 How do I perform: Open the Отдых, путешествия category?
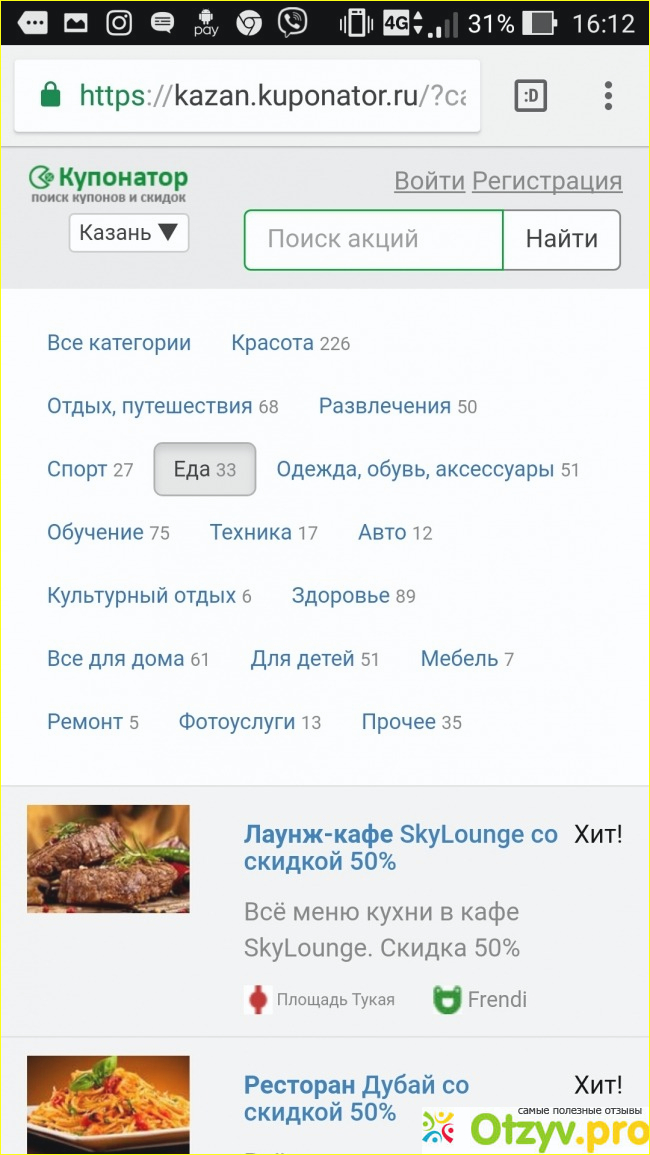(x=149, y=406)
